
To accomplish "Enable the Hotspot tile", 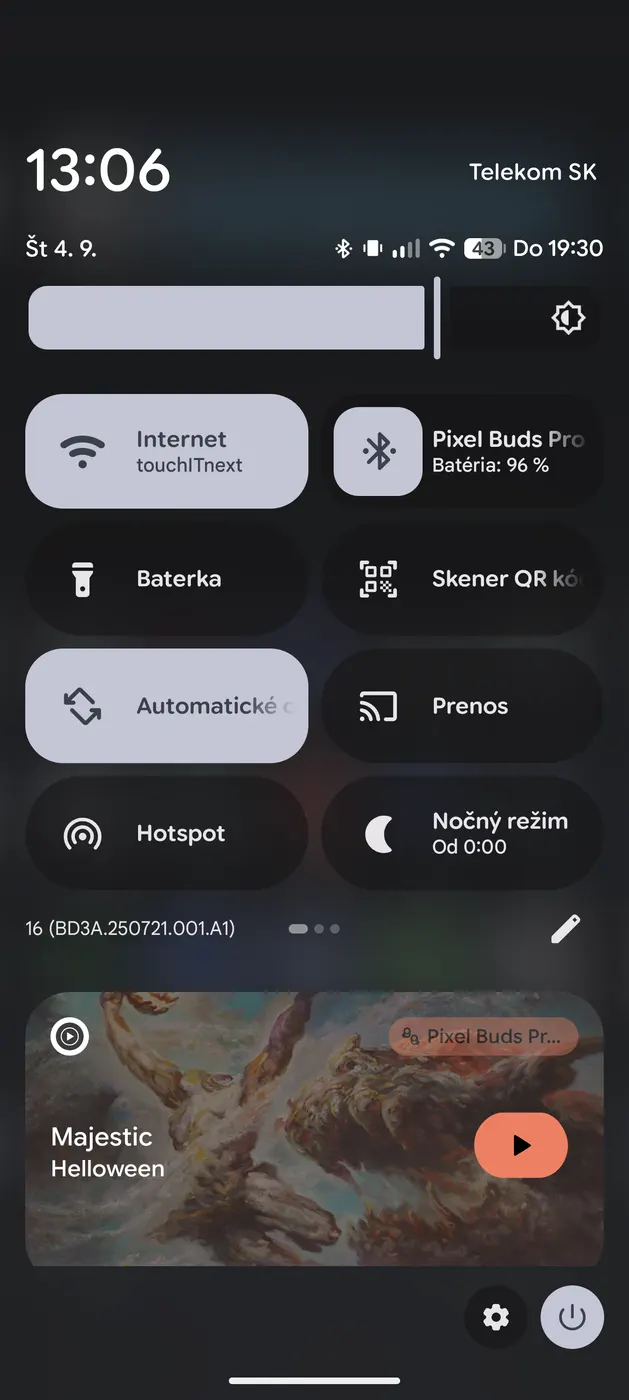I will click(x=166, y=834).
